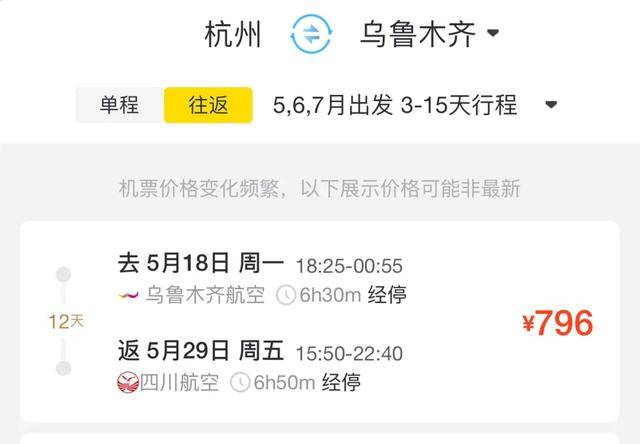Open destination dropdown 乌鲁木齐
This screenshot has width=640, height=444.
[428, 35]
